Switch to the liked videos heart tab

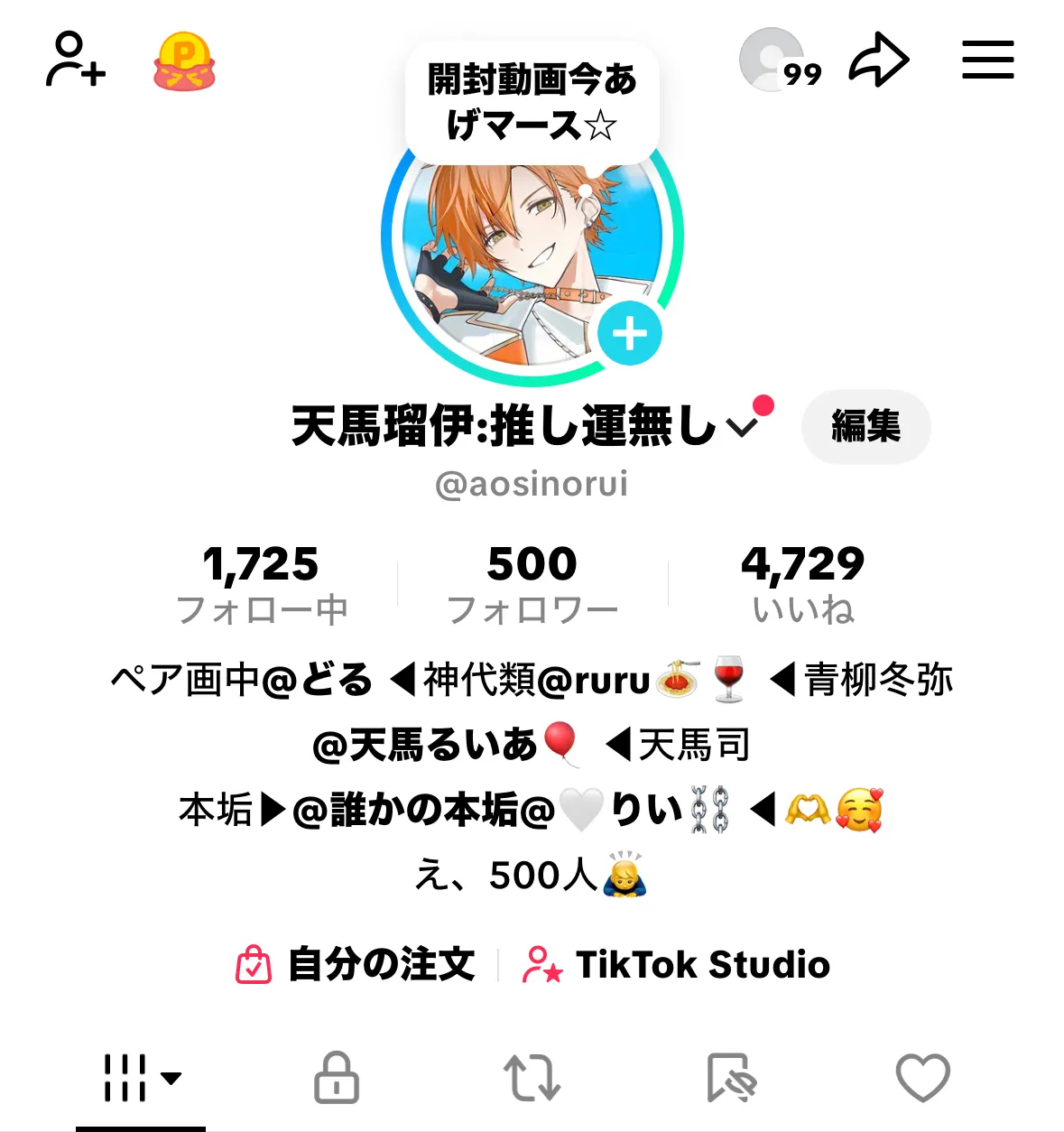click(x=922, y=1078)
